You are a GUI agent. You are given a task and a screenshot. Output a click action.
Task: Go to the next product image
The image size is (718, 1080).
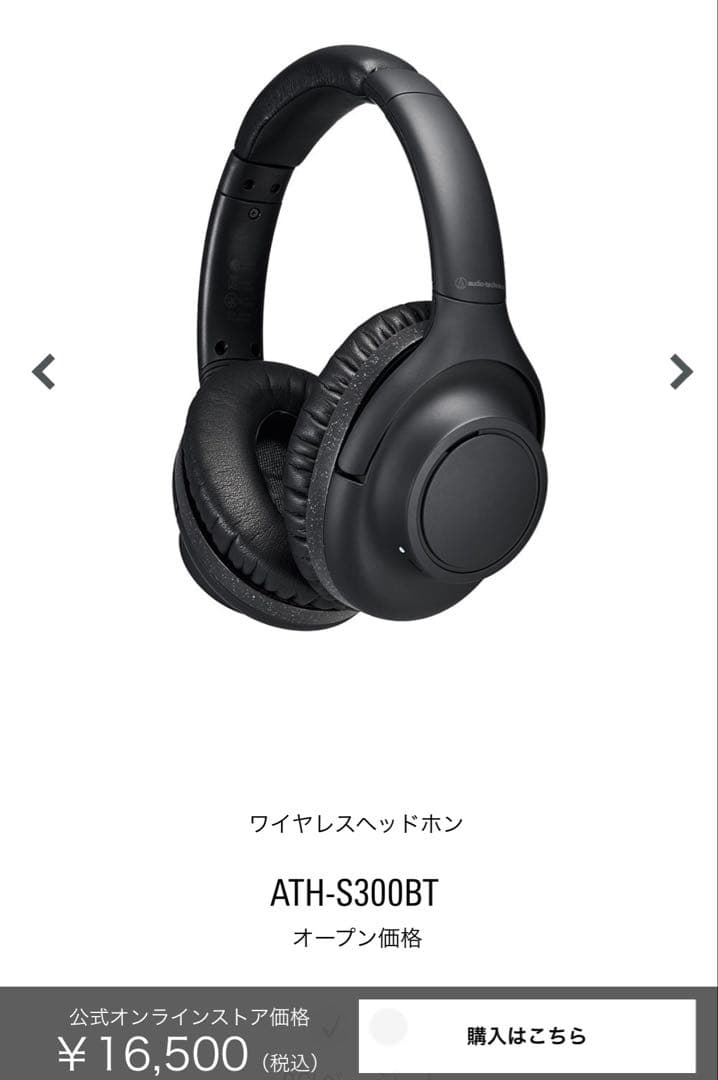tap(680, 372)
